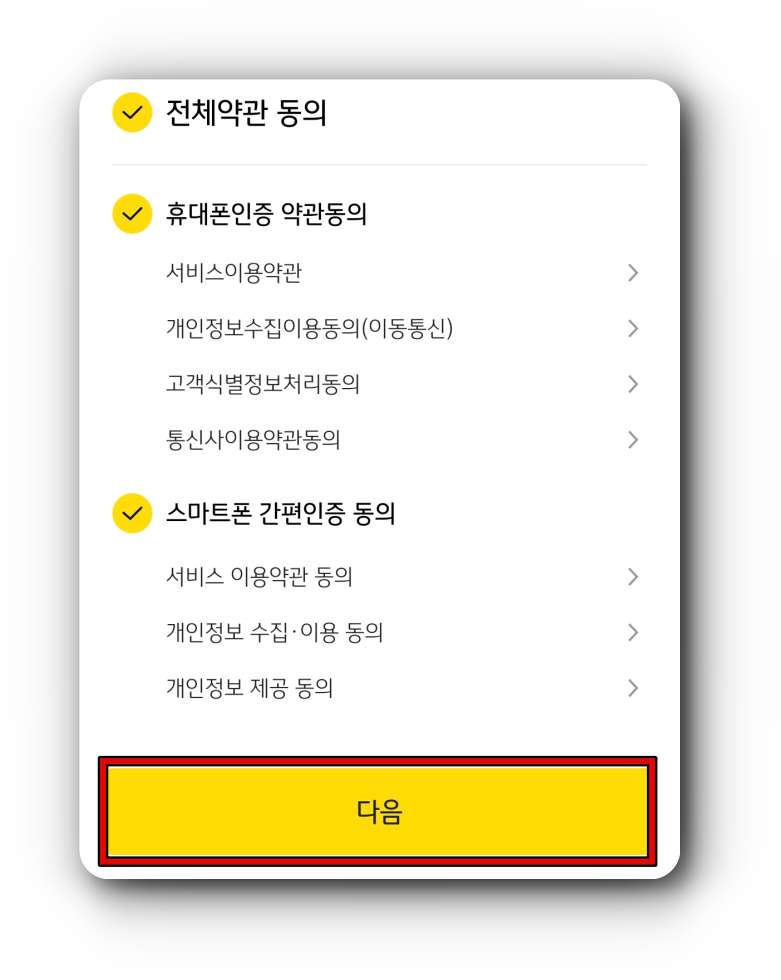Click chevron next to 개인정보 수집·이용 동의
Viewport: 781px width, 980px height.
point(633,632)
